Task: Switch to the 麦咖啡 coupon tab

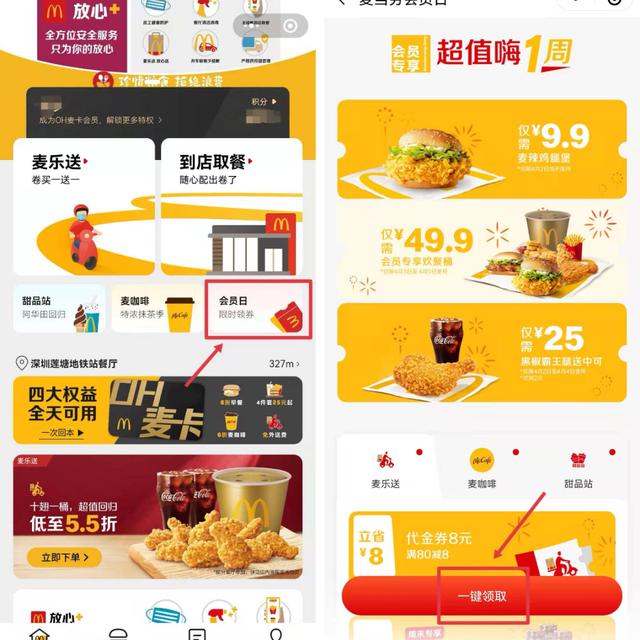Action: pyautogui.click(x=482, y=469)
